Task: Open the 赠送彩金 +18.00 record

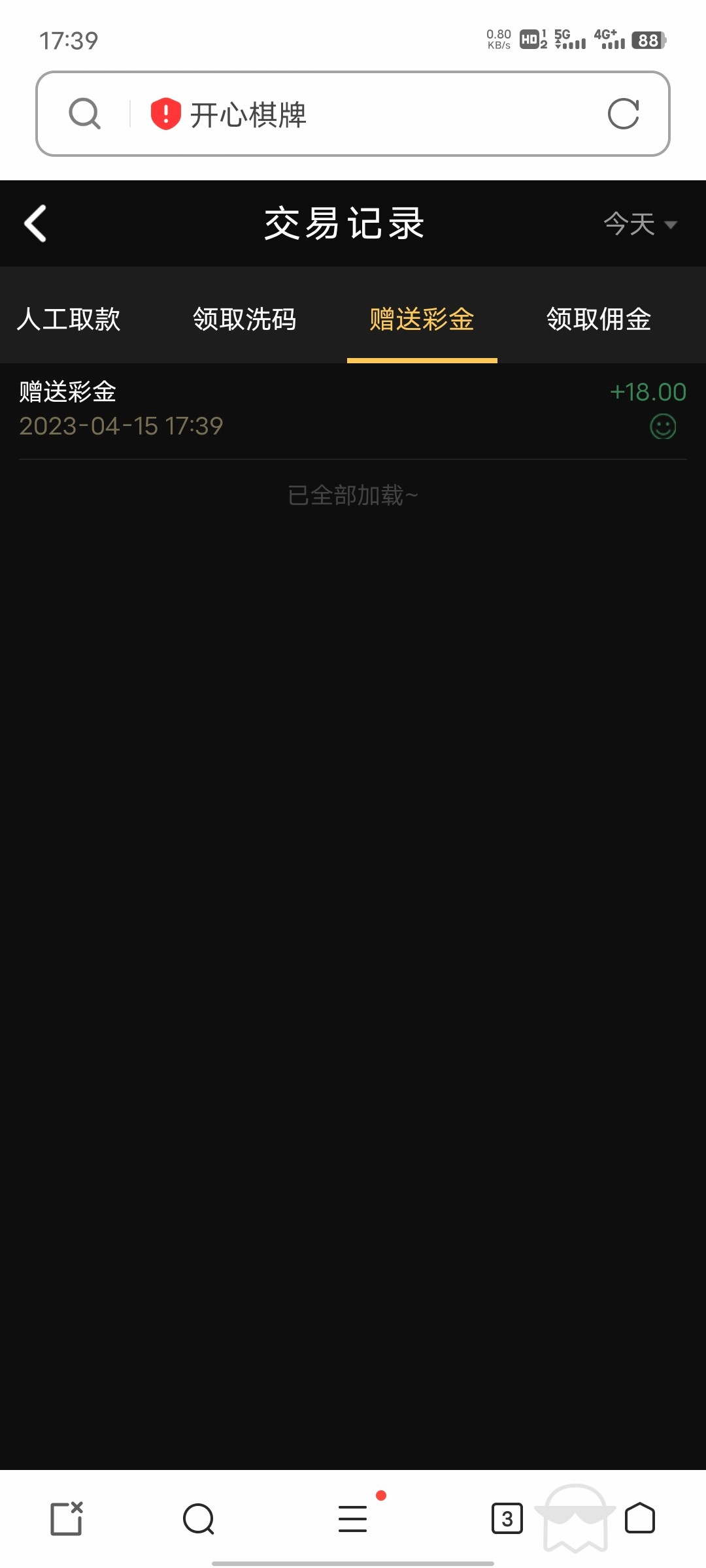Action: point(353,410)
